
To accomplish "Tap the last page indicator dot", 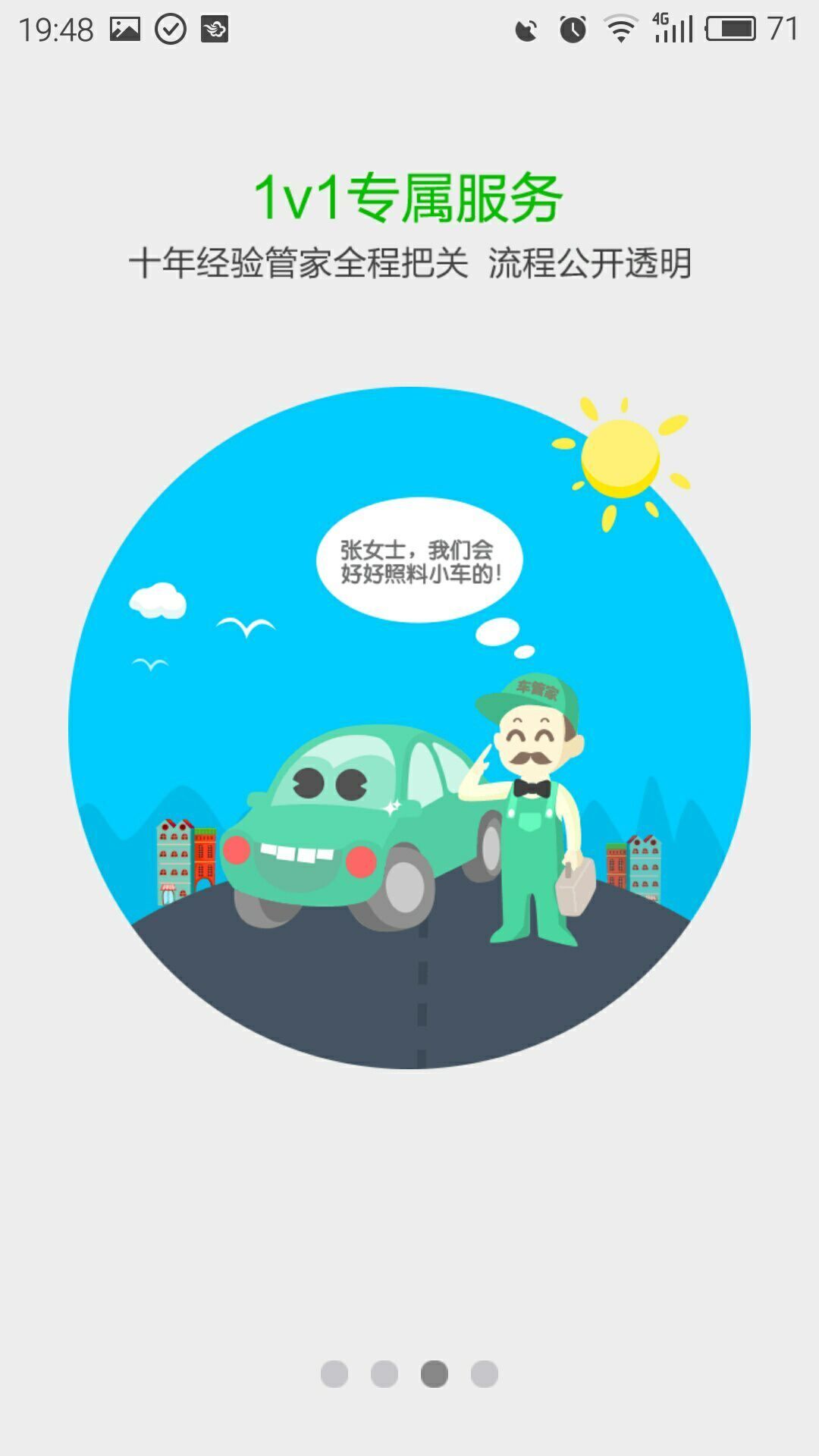I will 485,1374.
